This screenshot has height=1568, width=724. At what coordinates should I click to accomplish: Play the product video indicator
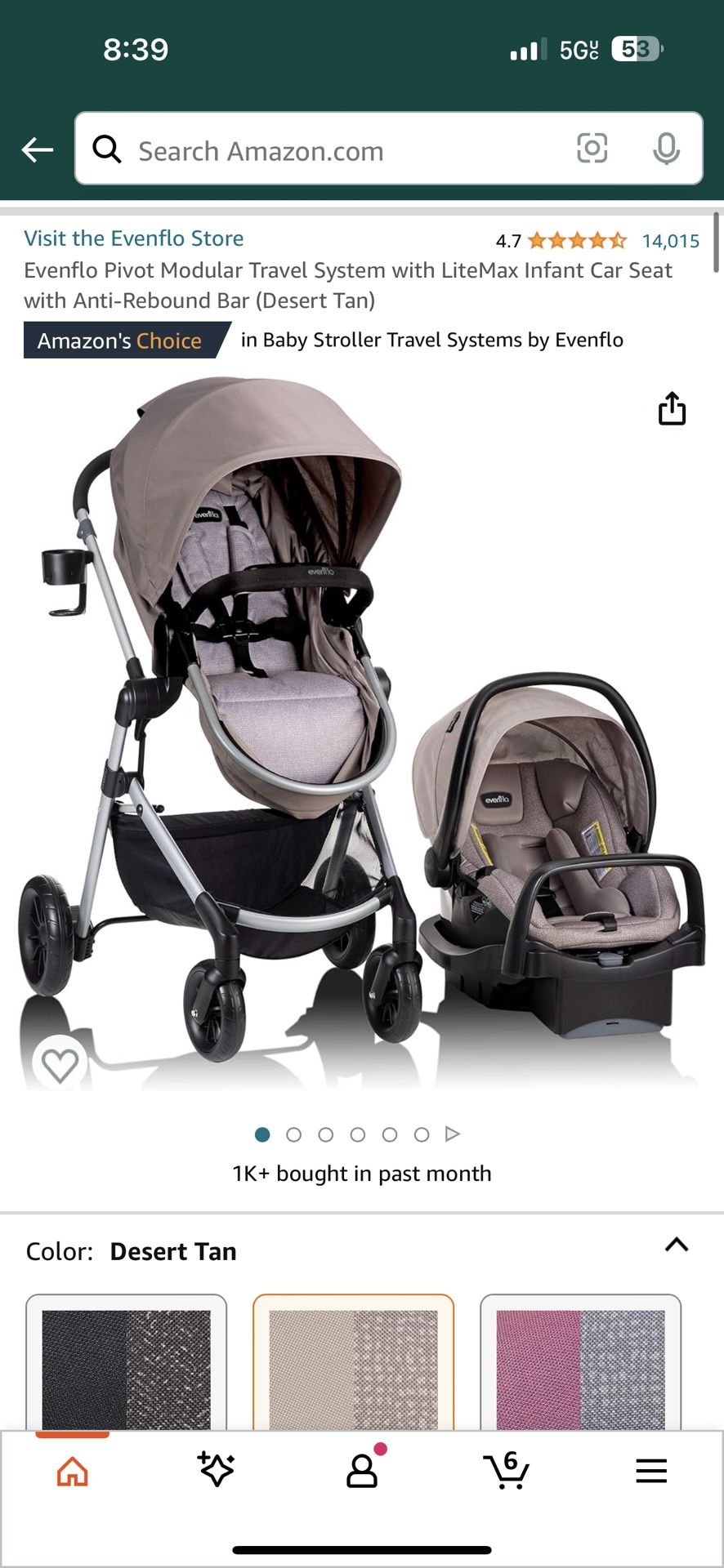point(452,1134)
